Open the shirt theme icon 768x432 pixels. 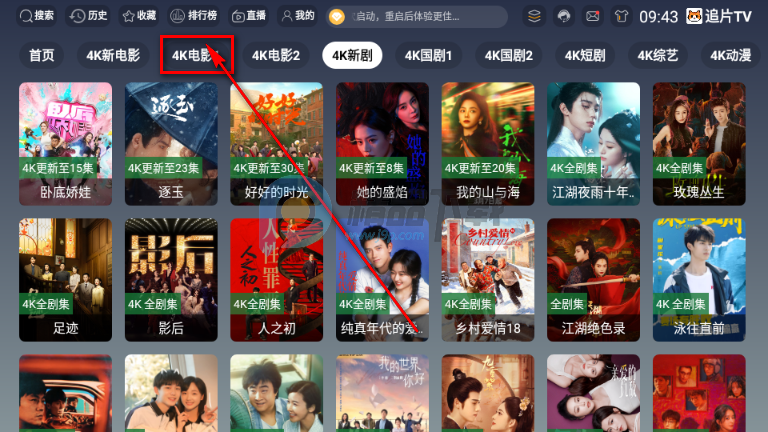622,16
